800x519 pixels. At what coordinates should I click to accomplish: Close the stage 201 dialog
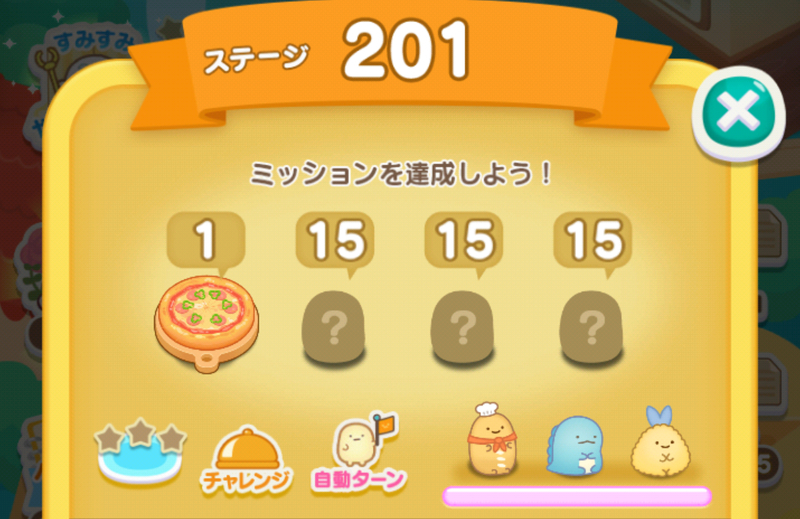[740, 116]
